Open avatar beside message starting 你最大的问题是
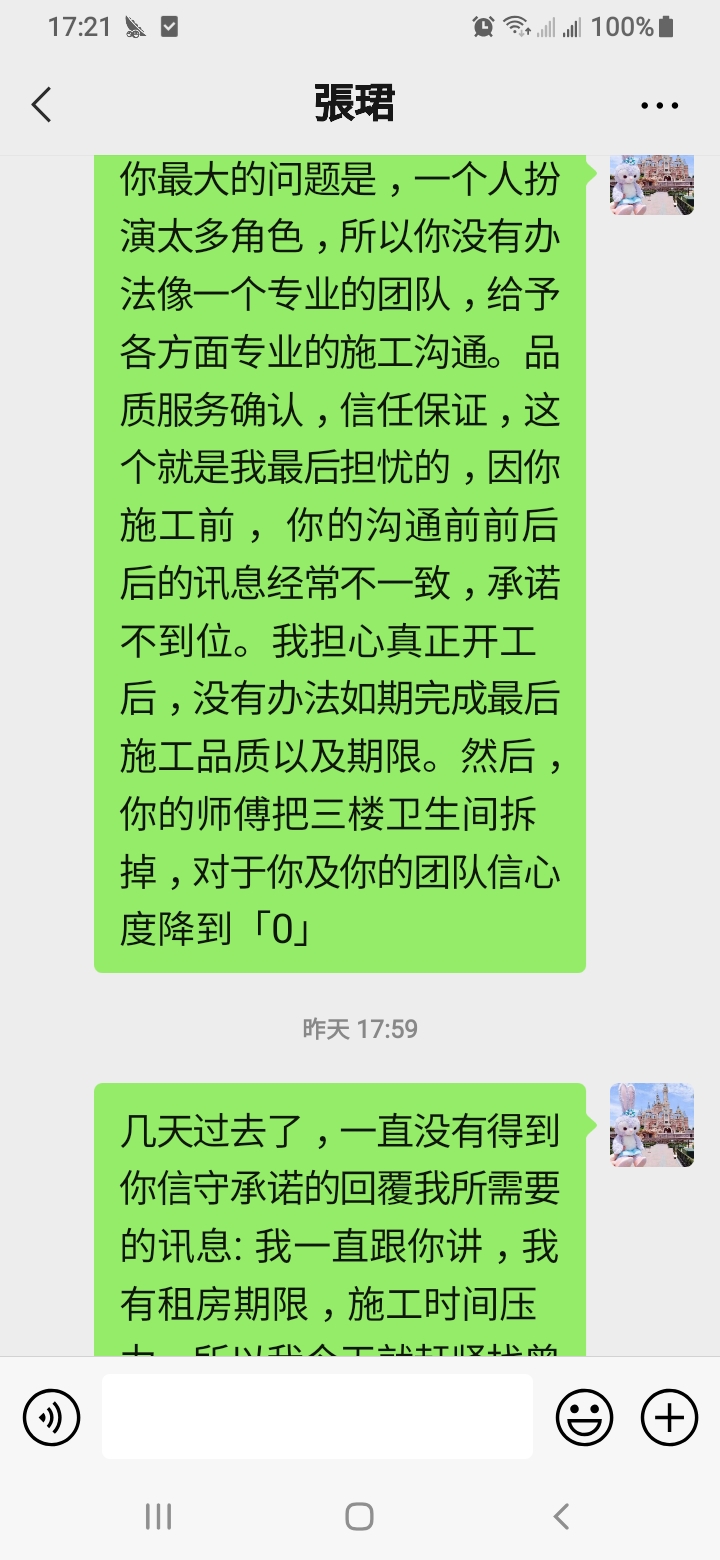 [652, 184]
